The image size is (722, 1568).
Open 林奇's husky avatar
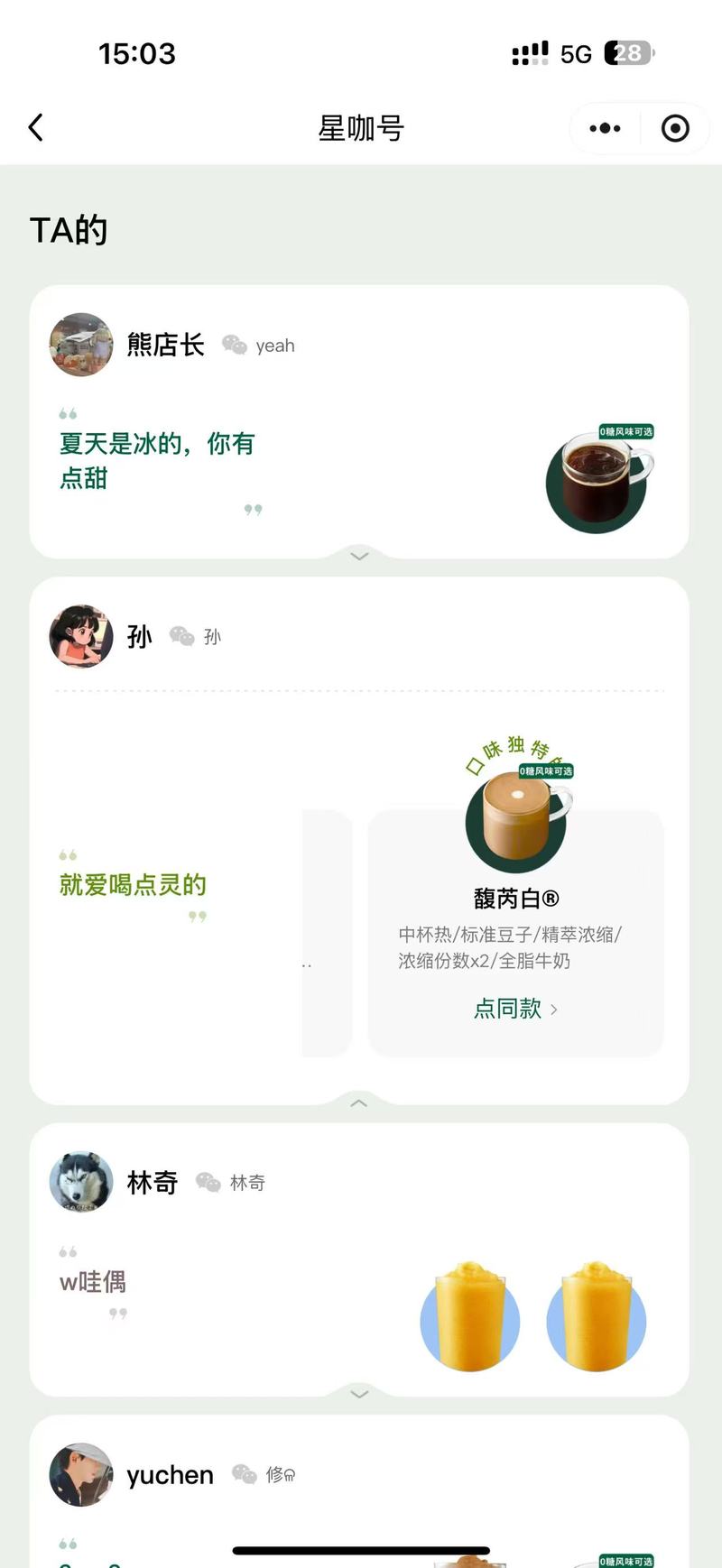click(81, 1182)
